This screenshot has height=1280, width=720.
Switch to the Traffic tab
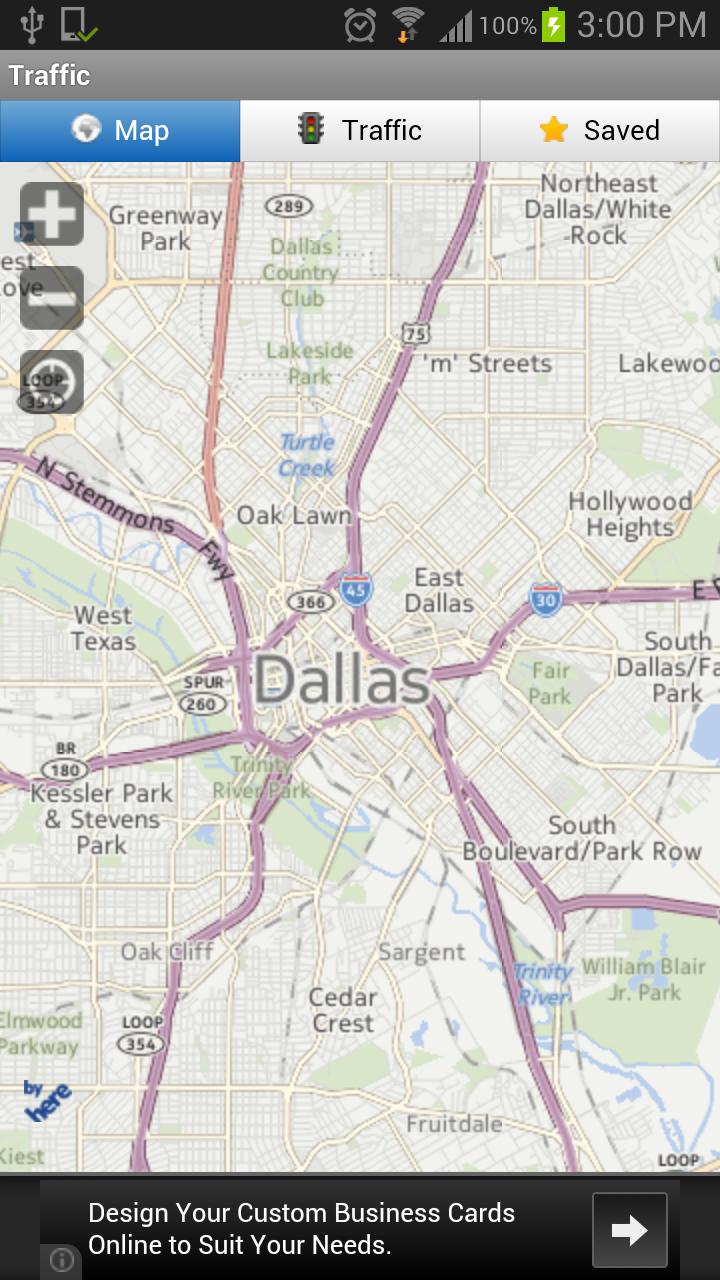click(x=360, y=129)
